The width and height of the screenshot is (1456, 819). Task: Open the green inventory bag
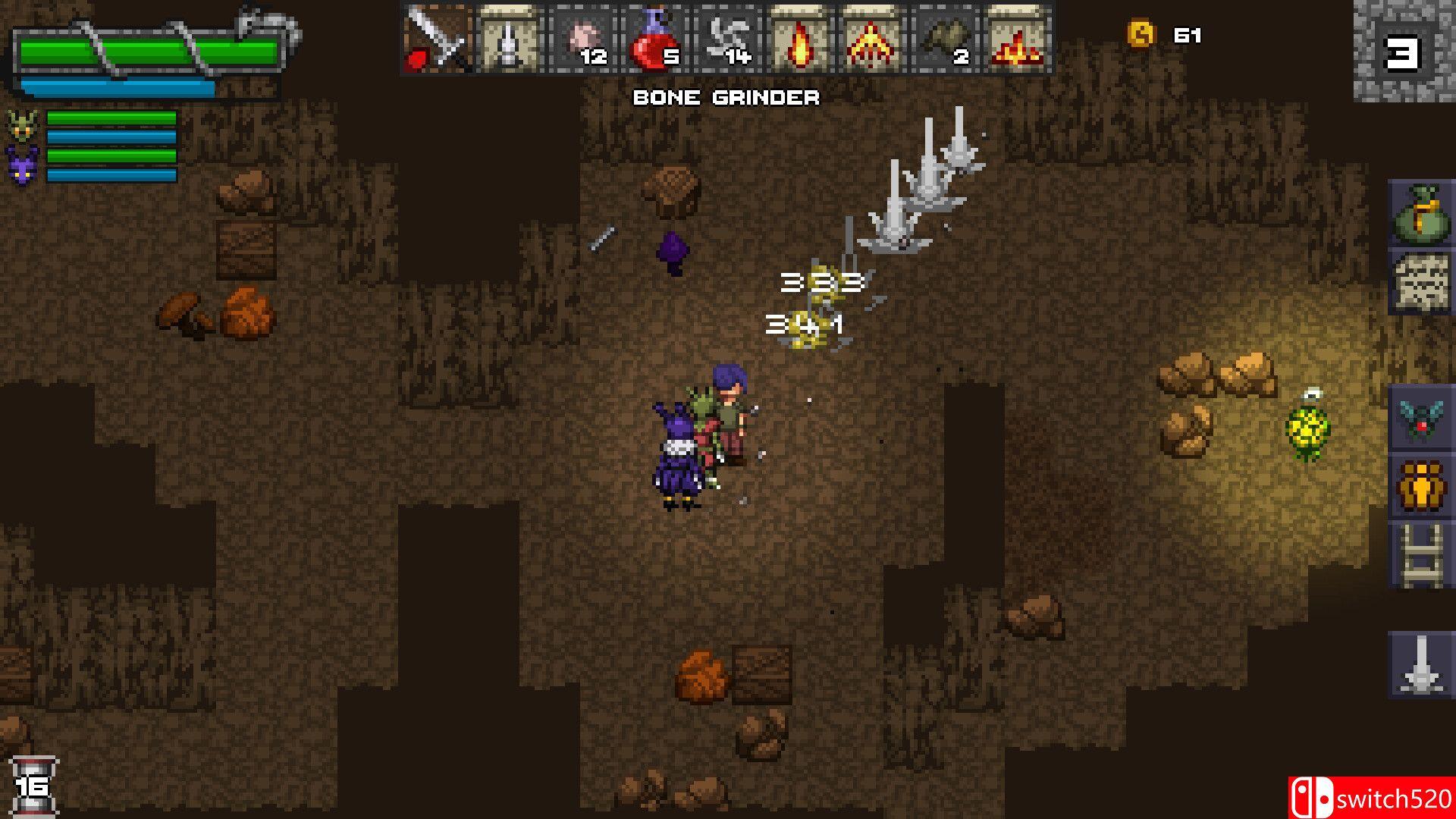point(1421,213)
